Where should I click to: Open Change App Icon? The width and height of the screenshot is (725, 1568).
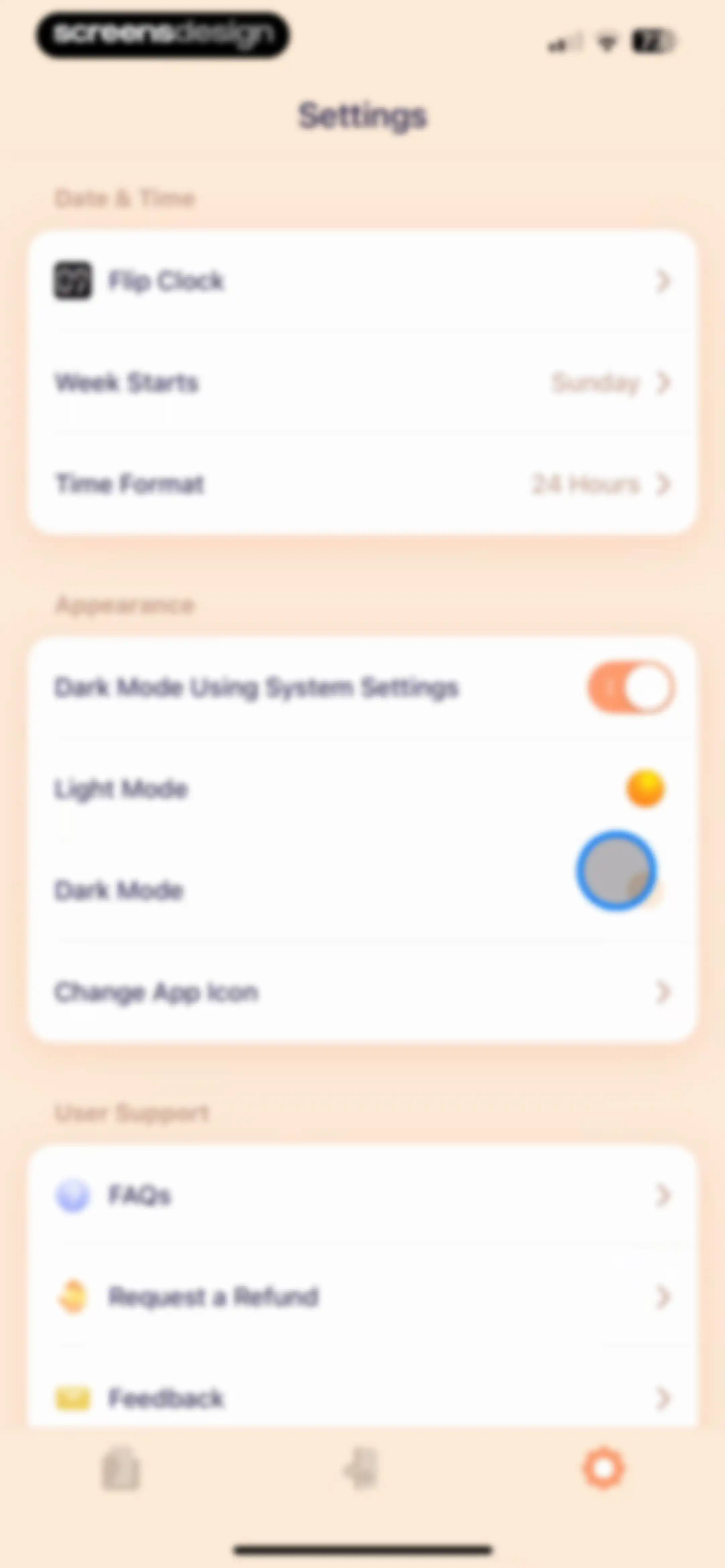click(362, 992)
